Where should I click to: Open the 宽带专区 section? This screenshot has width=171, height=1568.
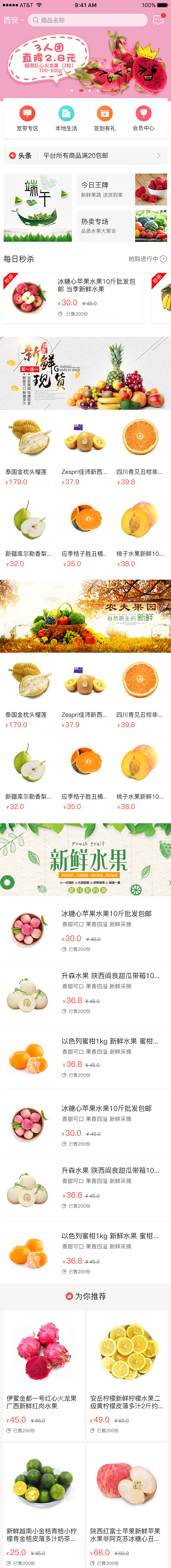pyautogui.click(x=27, y=117)
